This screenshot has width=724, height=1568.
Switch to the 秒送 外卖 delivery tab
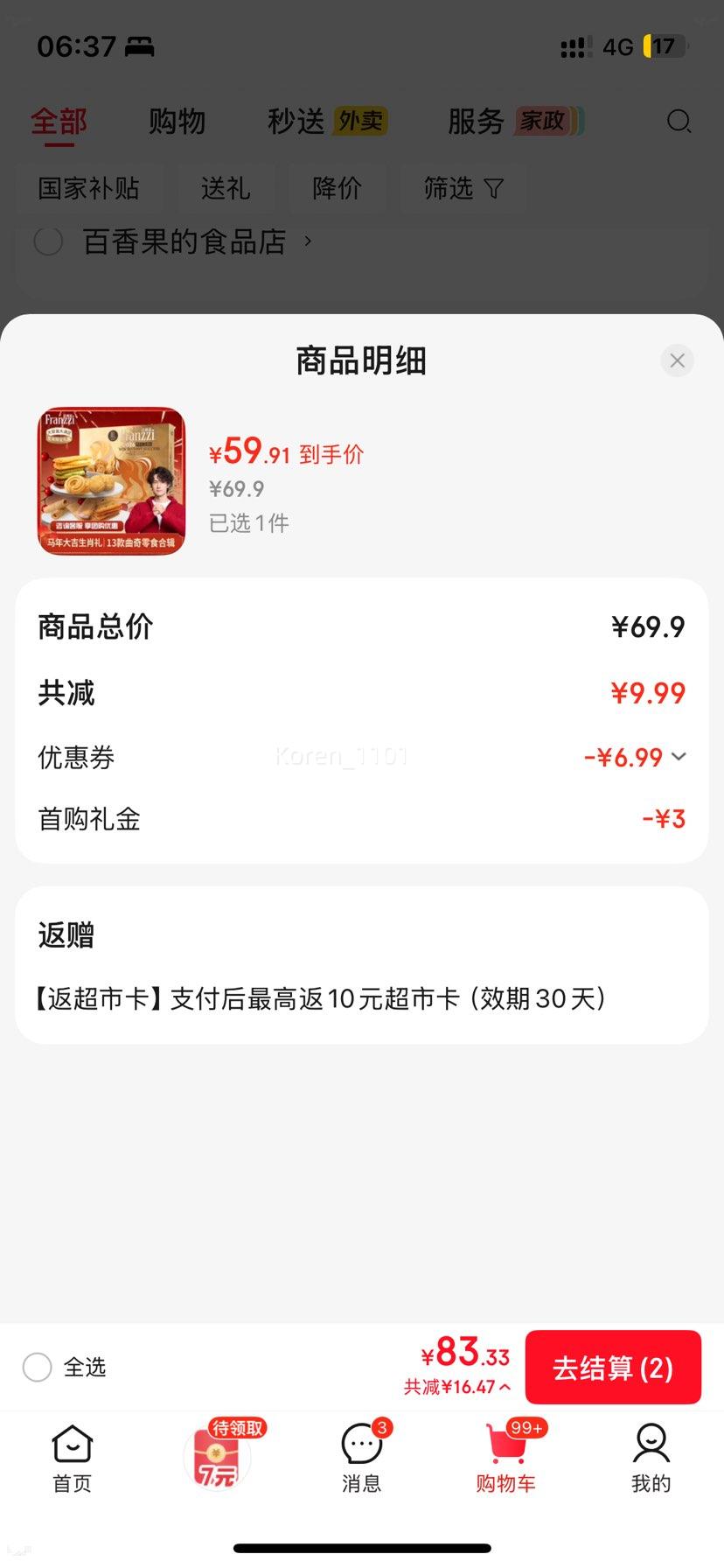(328, 122)
